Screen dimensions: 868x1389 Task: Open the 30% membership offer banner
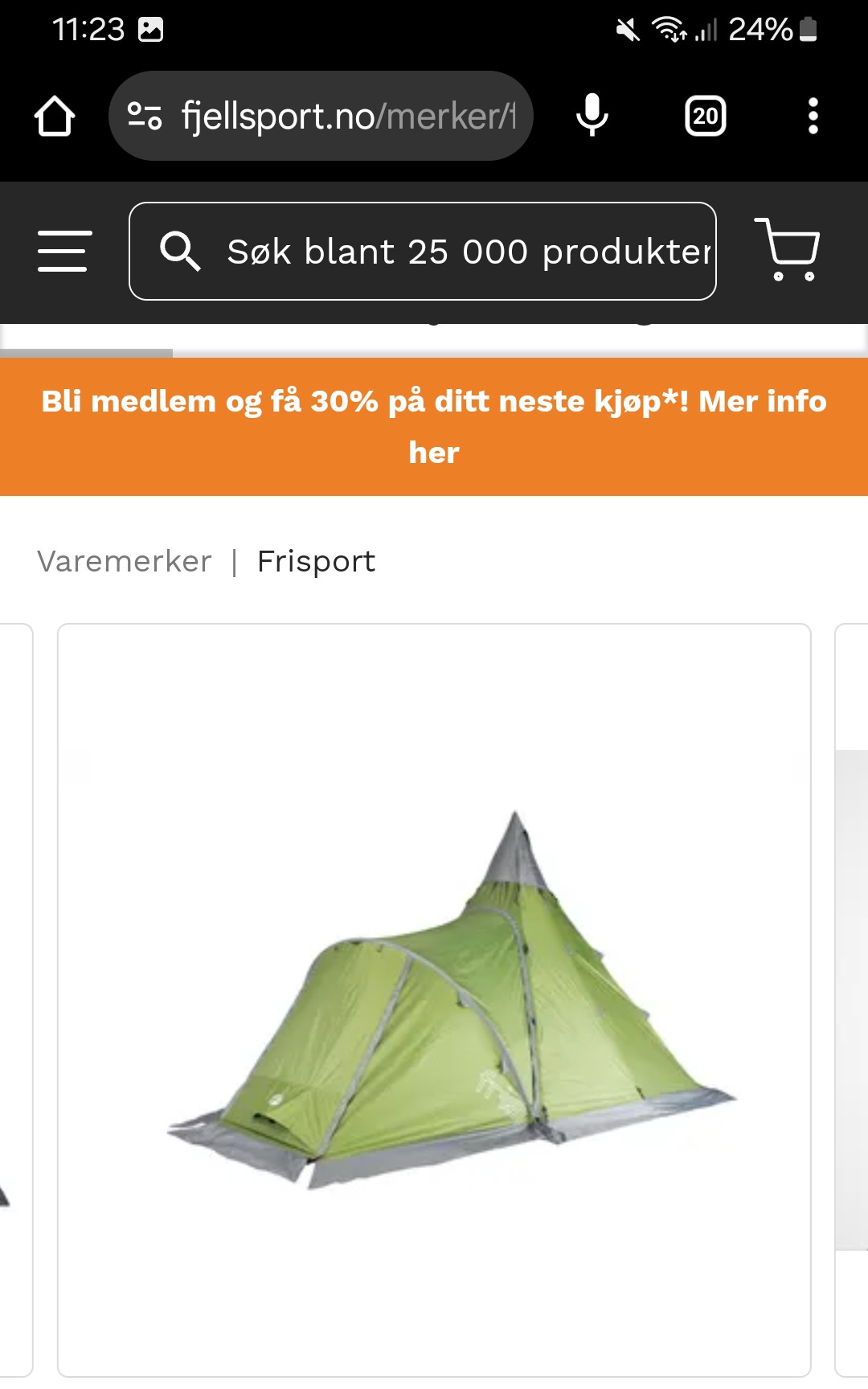[434, 426]
